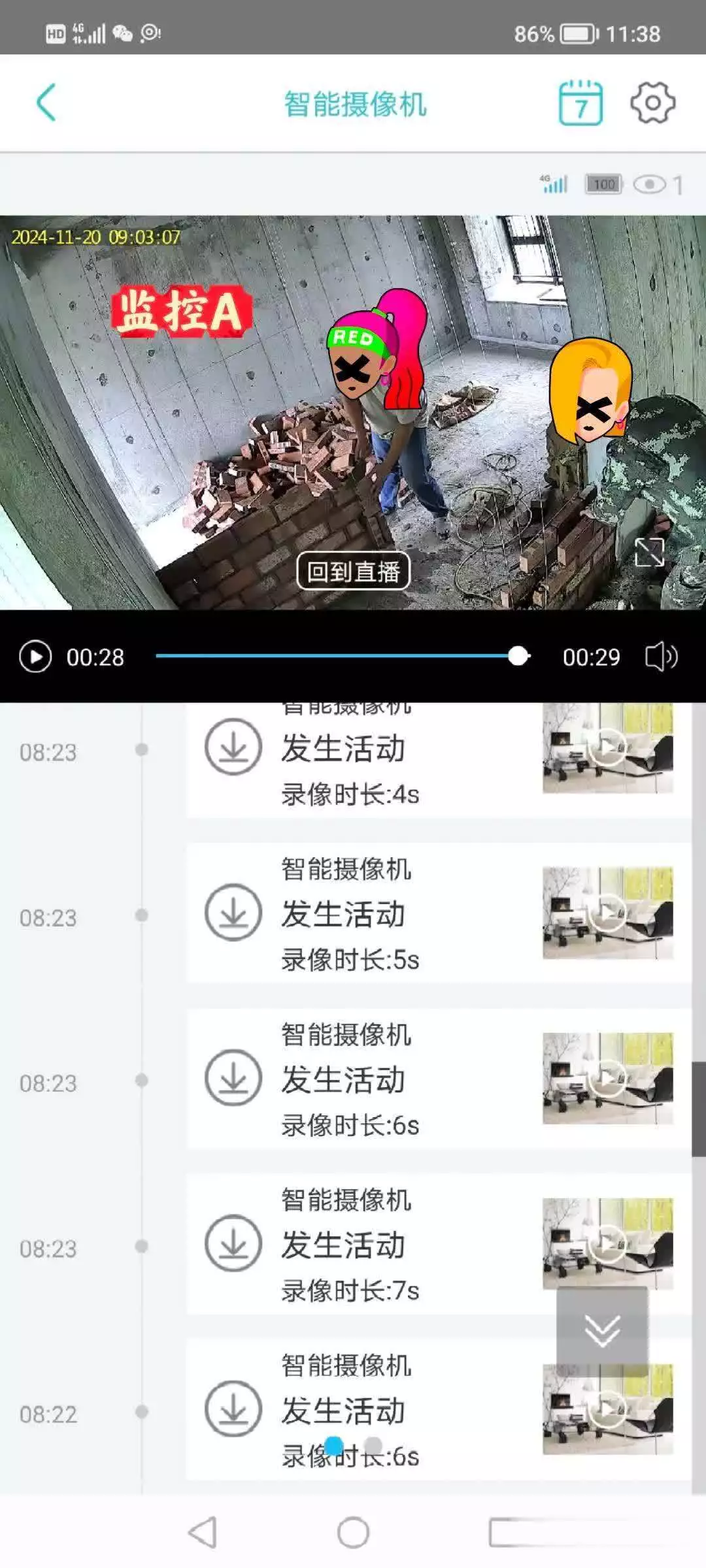Screen dimensions: 706x1568
Task: Tap 回到直播 to return to live
Action: (x=354, y=571)
